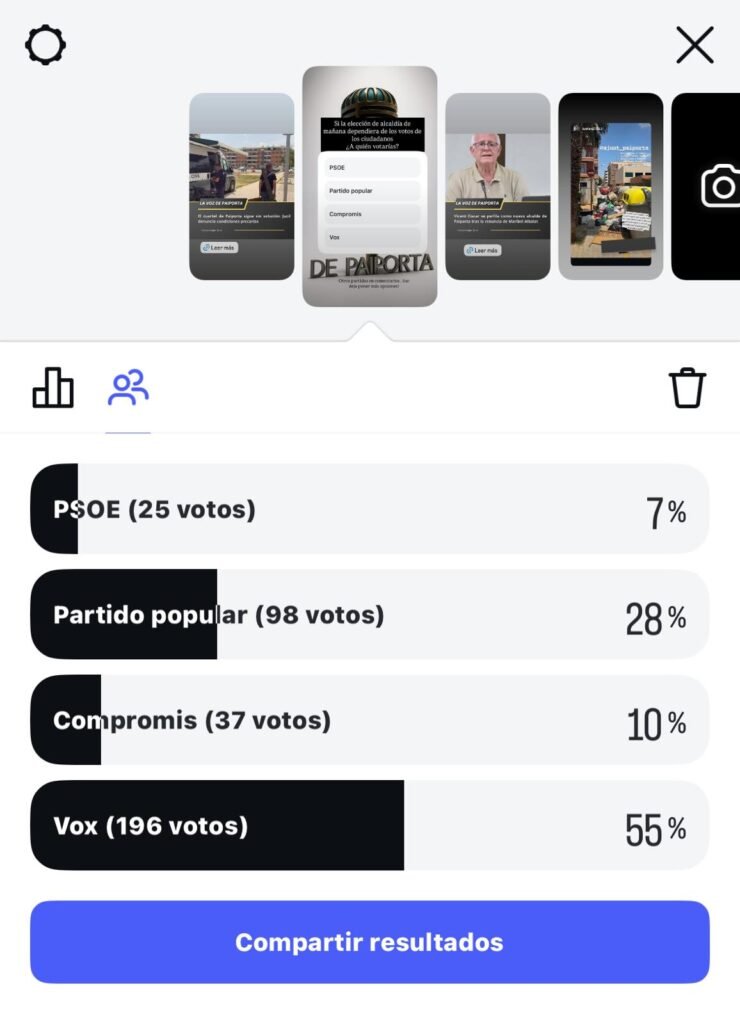Close the story insights view
The height and width of the screenshot is (1024, 740).
pos(695,45)
